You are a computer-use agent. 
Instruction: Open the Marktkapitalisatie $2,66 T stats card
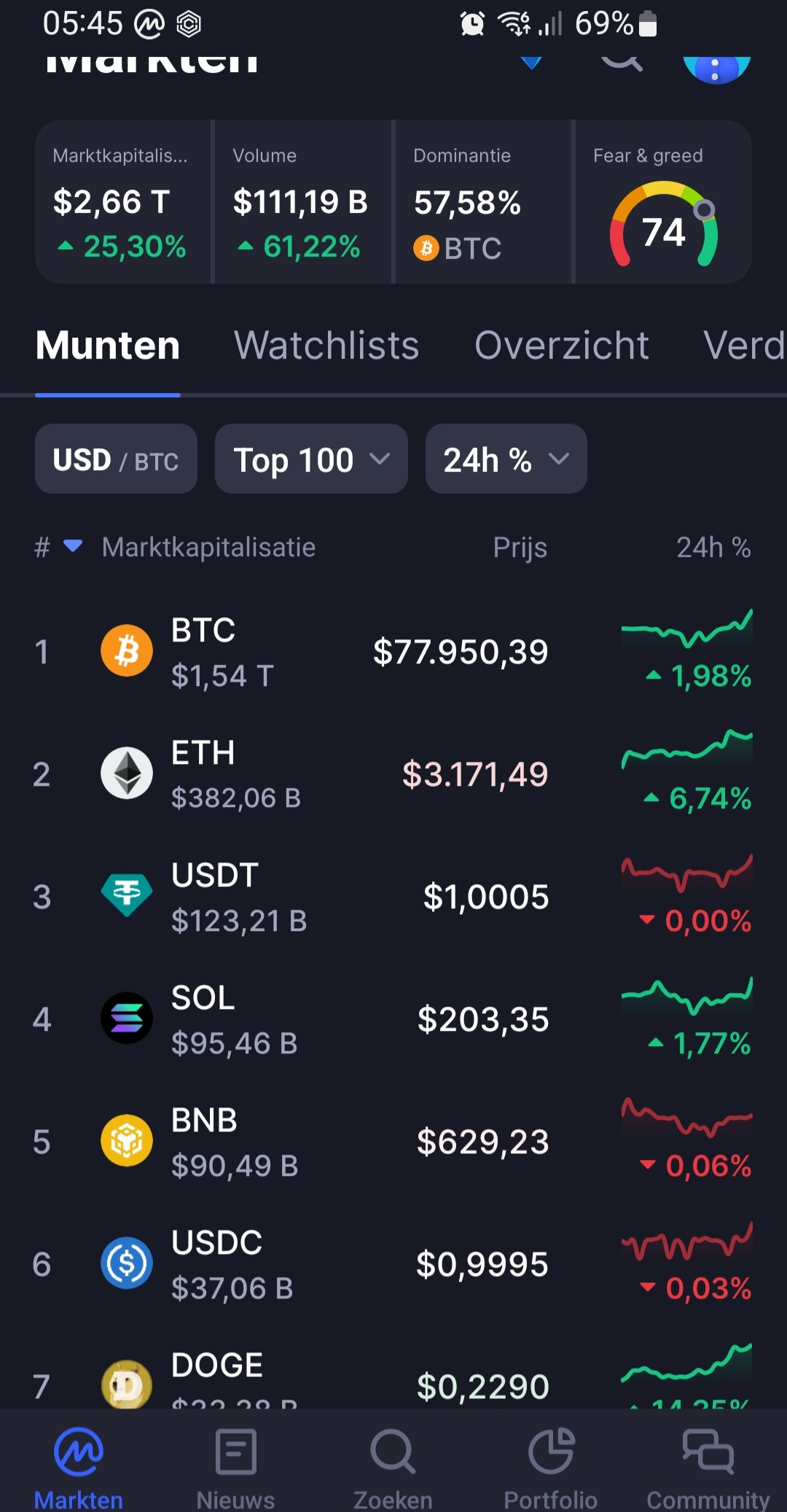(x=123, y=202)
